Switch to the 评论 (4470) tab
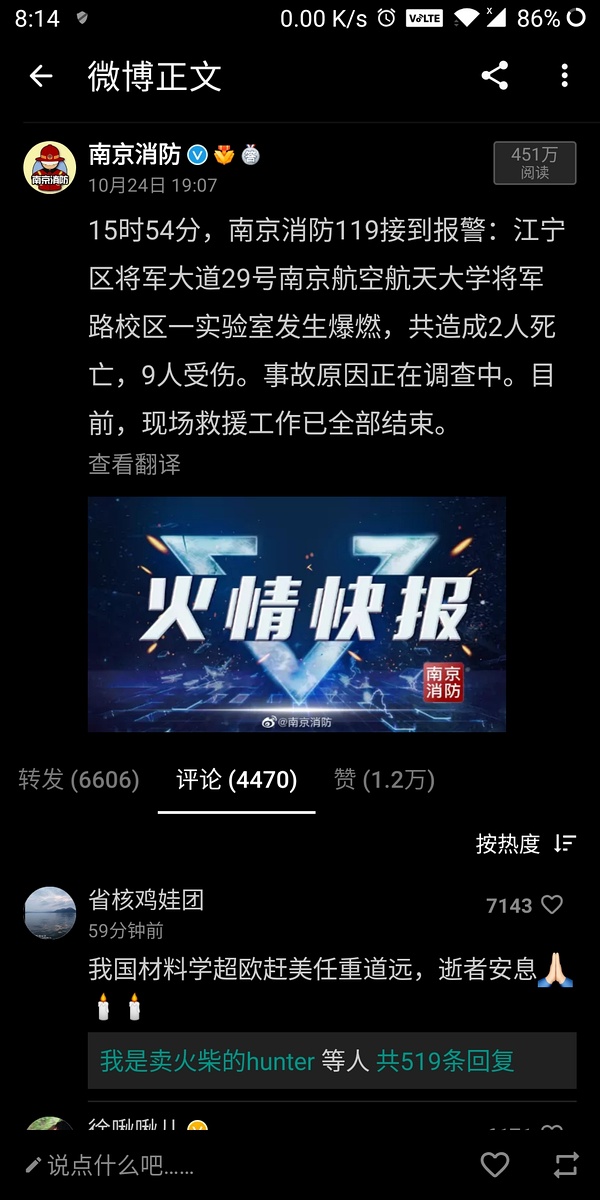This screenshot has height=1200, width=600. [x=237, y=780]
